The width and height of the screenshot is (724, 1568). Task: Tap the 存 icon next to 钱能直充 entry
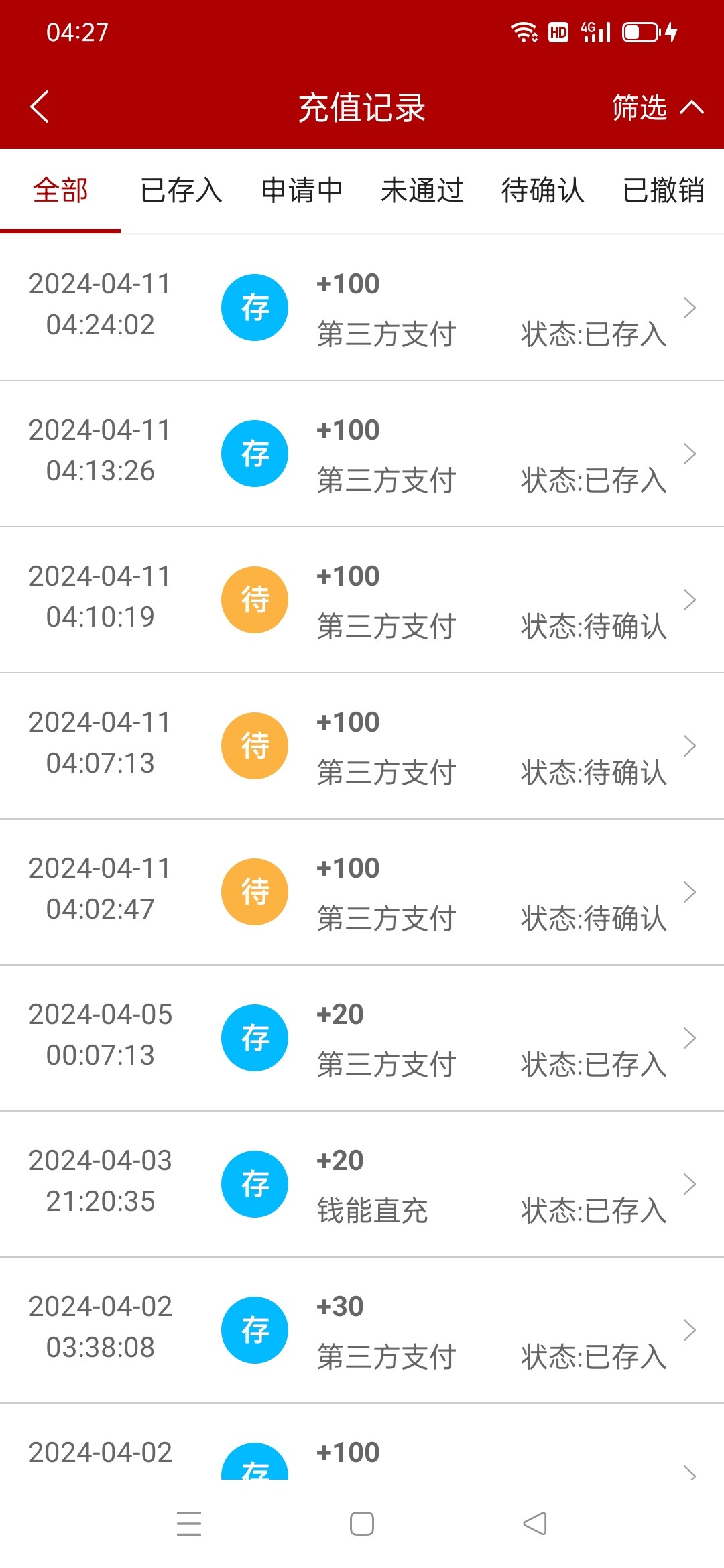point(255,1183)
